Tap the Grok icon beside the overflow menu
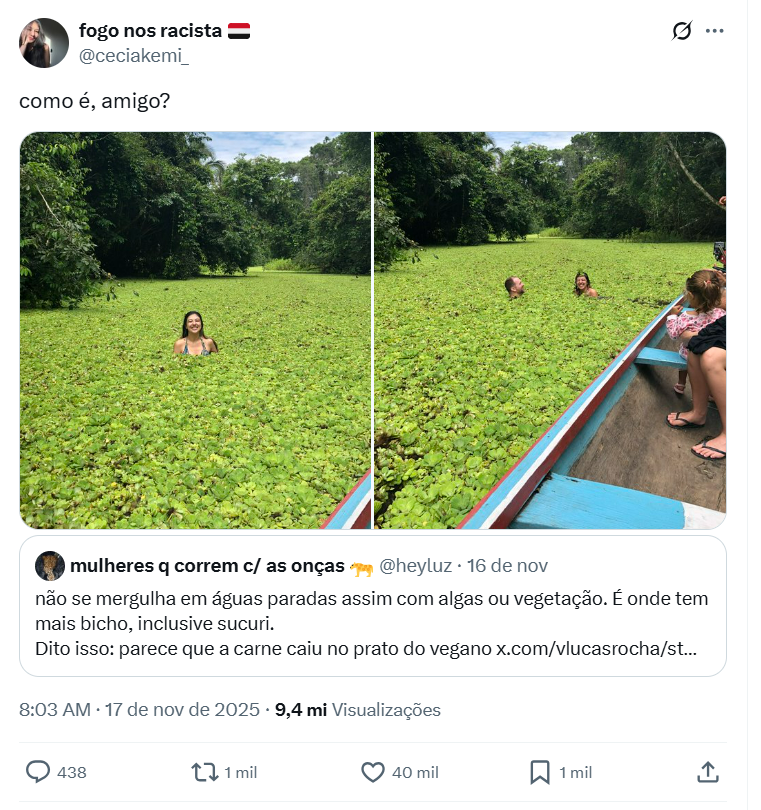This screenshot has height=810, width=761. tap(681, 31)
